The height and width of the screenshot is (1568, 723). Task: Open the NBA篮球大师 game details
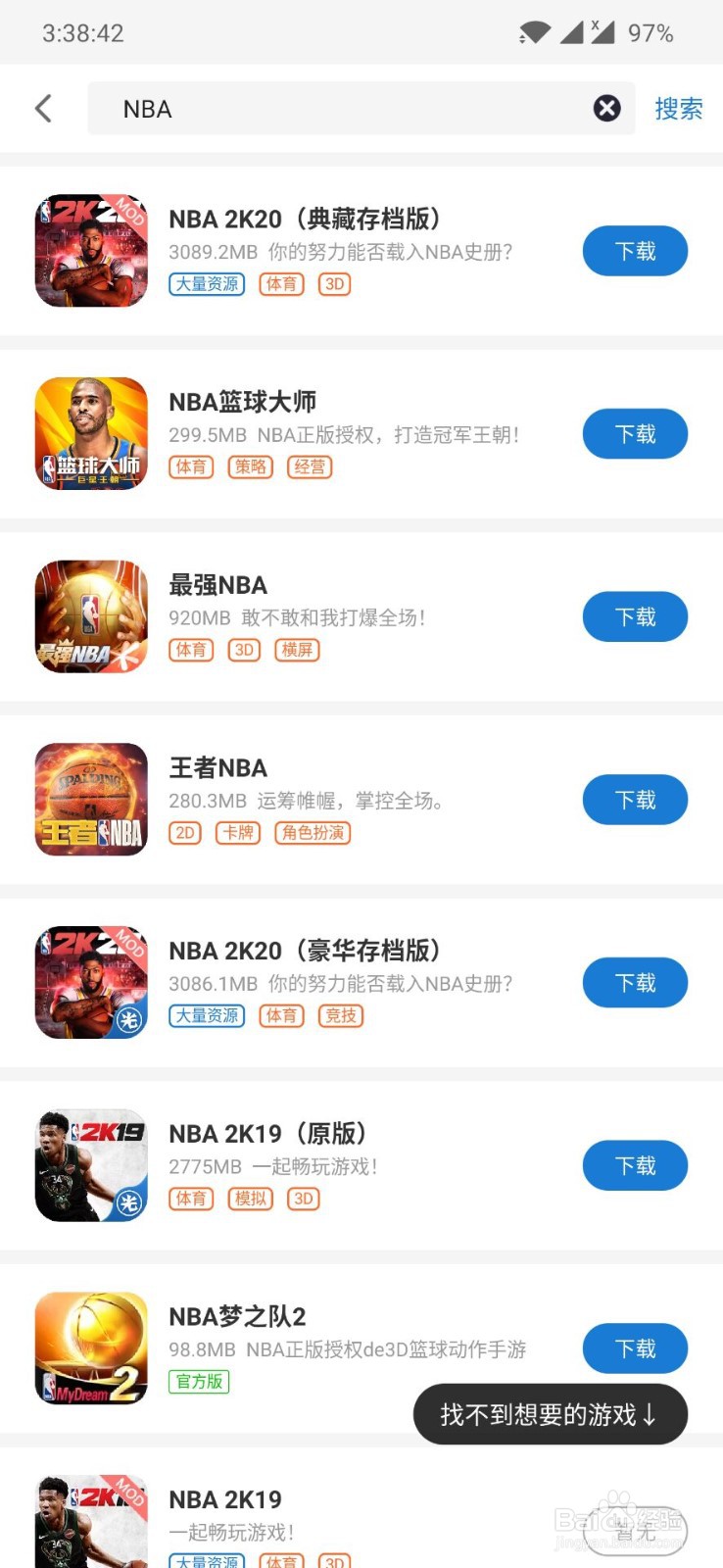tap(242, 402)
